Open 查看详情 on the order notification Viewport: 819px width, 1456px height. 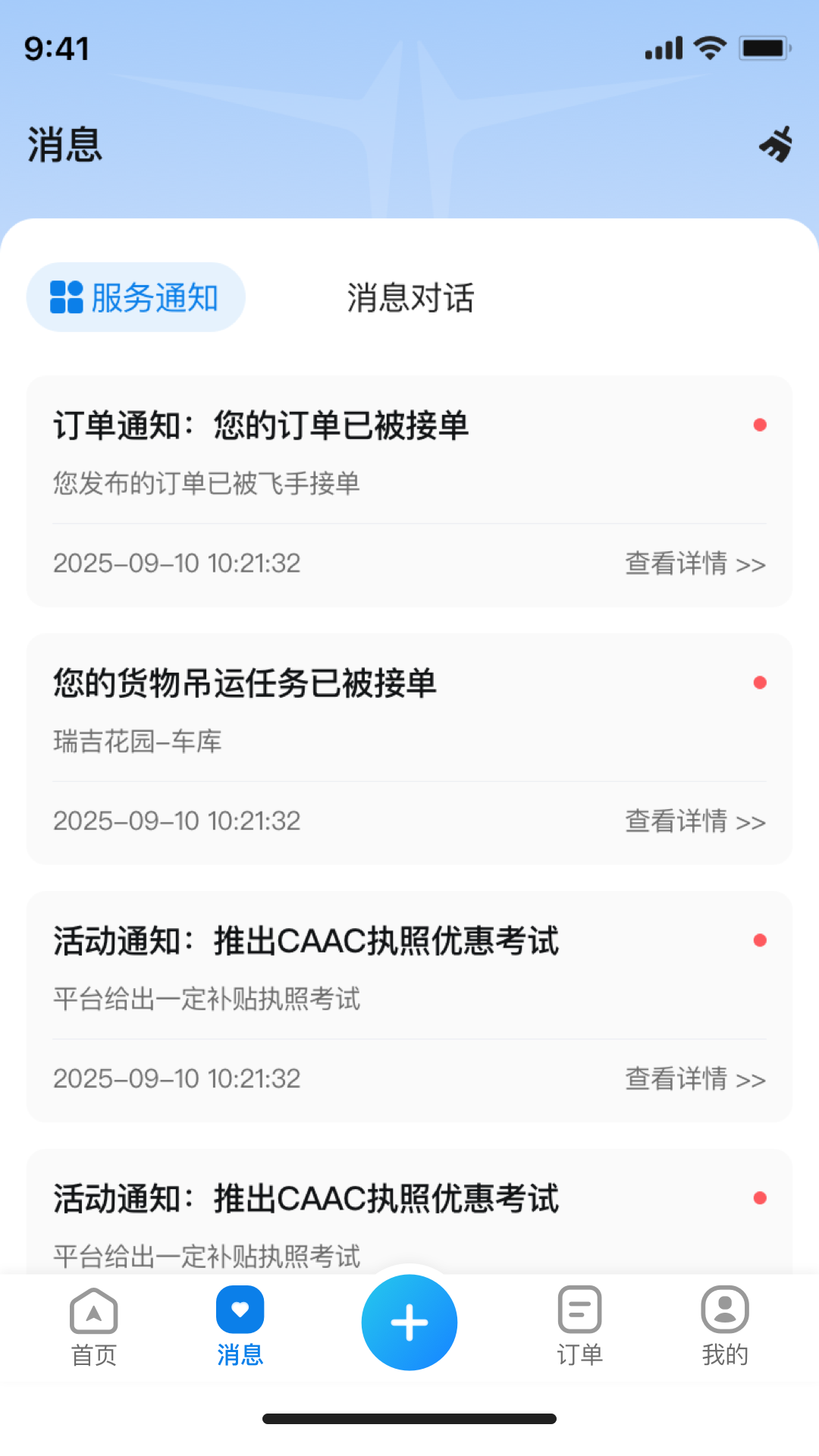click(695, 563)
